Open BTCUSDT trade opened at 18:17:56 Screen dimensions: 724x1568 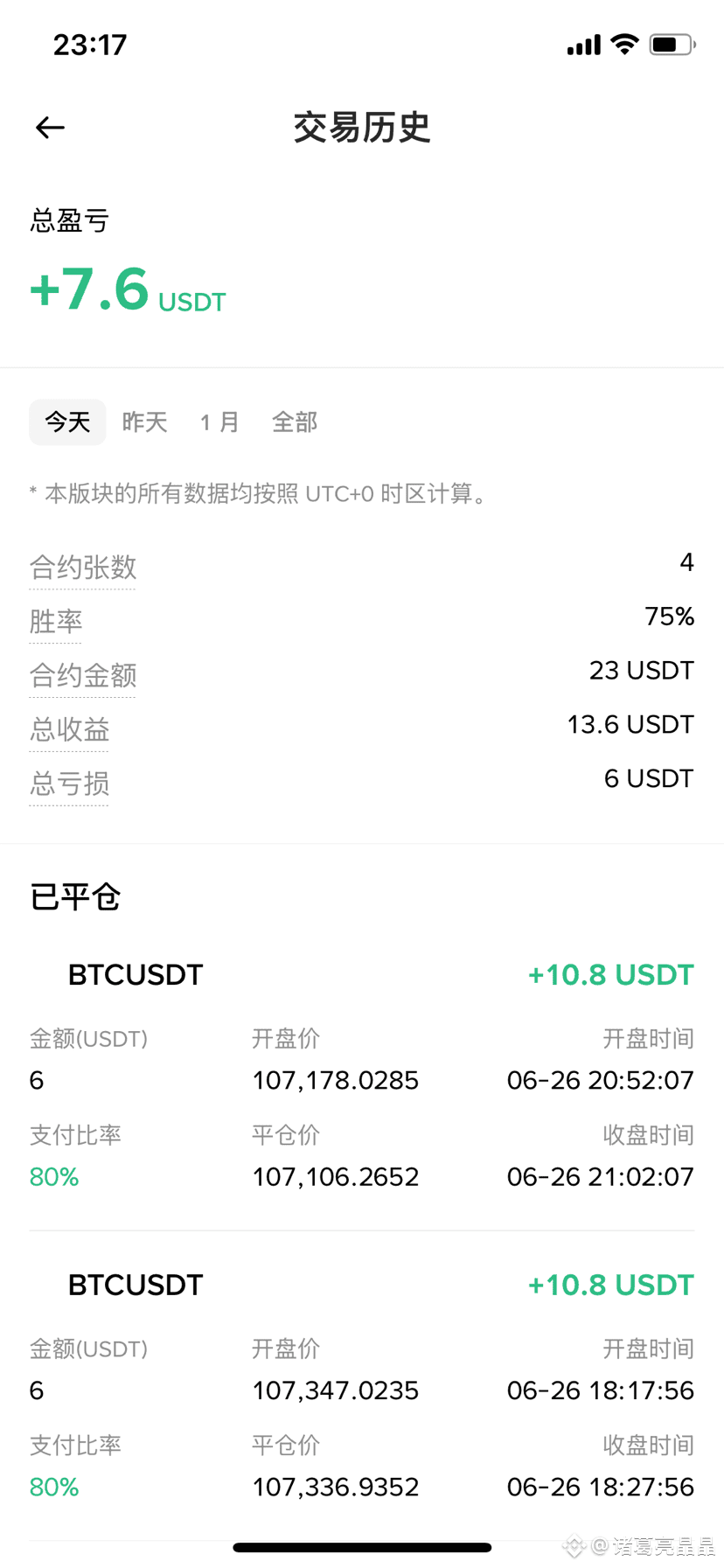(x=362, y=1386)
